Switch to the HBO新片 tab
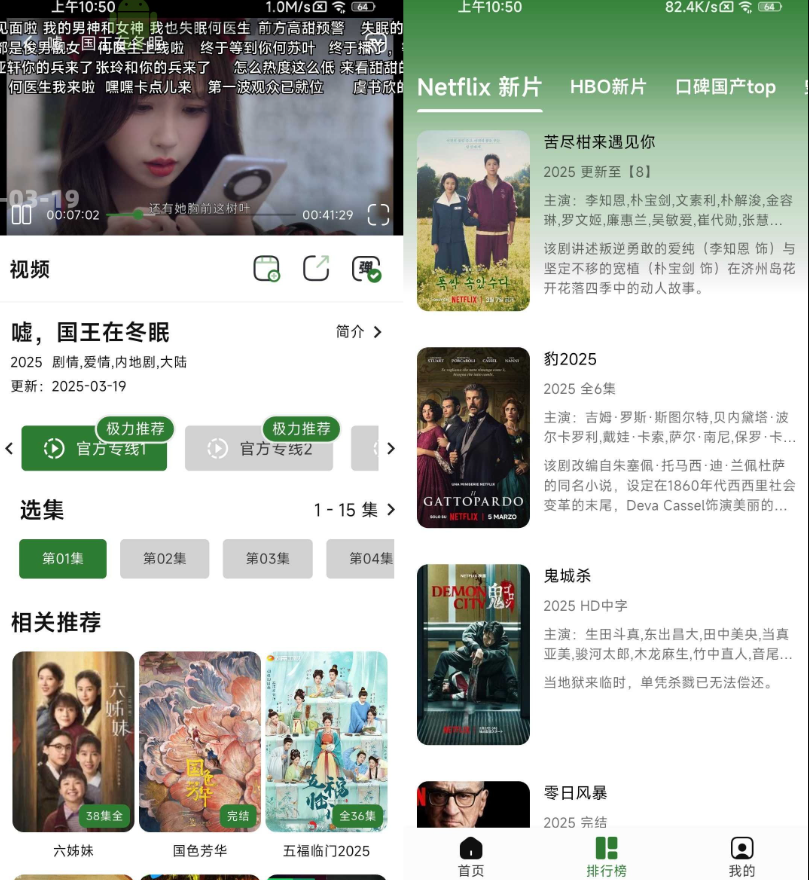809x880 pixels. click(608, 87)
